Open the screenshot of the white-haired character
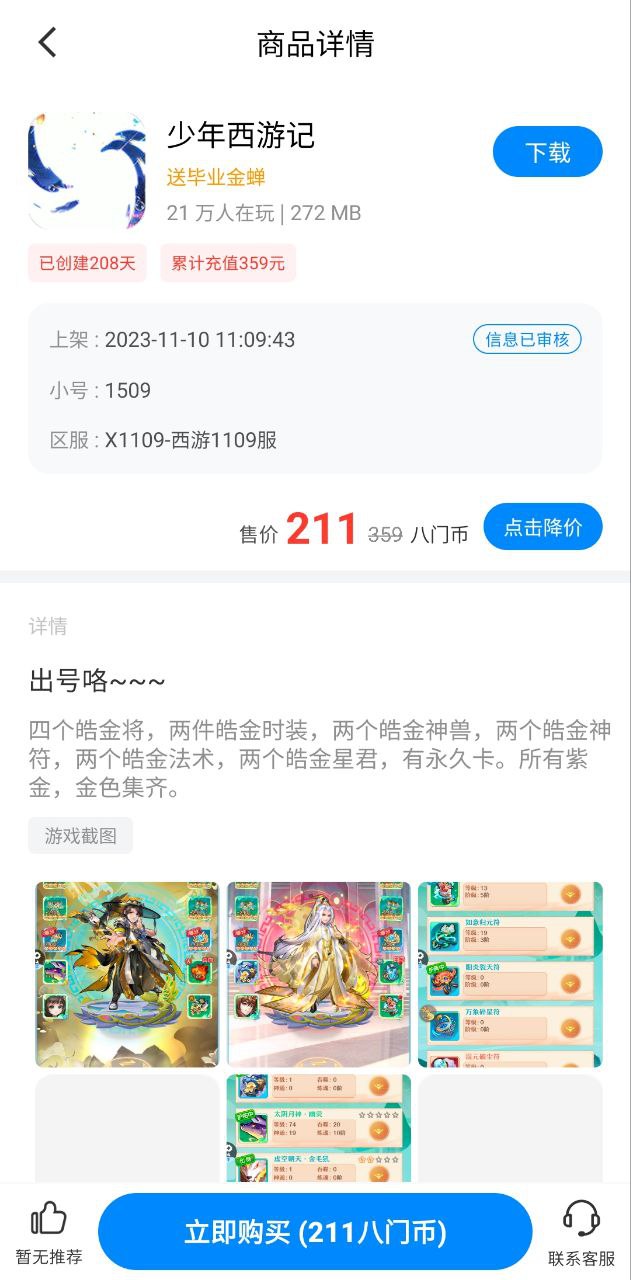This screenshot has width=631, height=1280. pos(318,974)
